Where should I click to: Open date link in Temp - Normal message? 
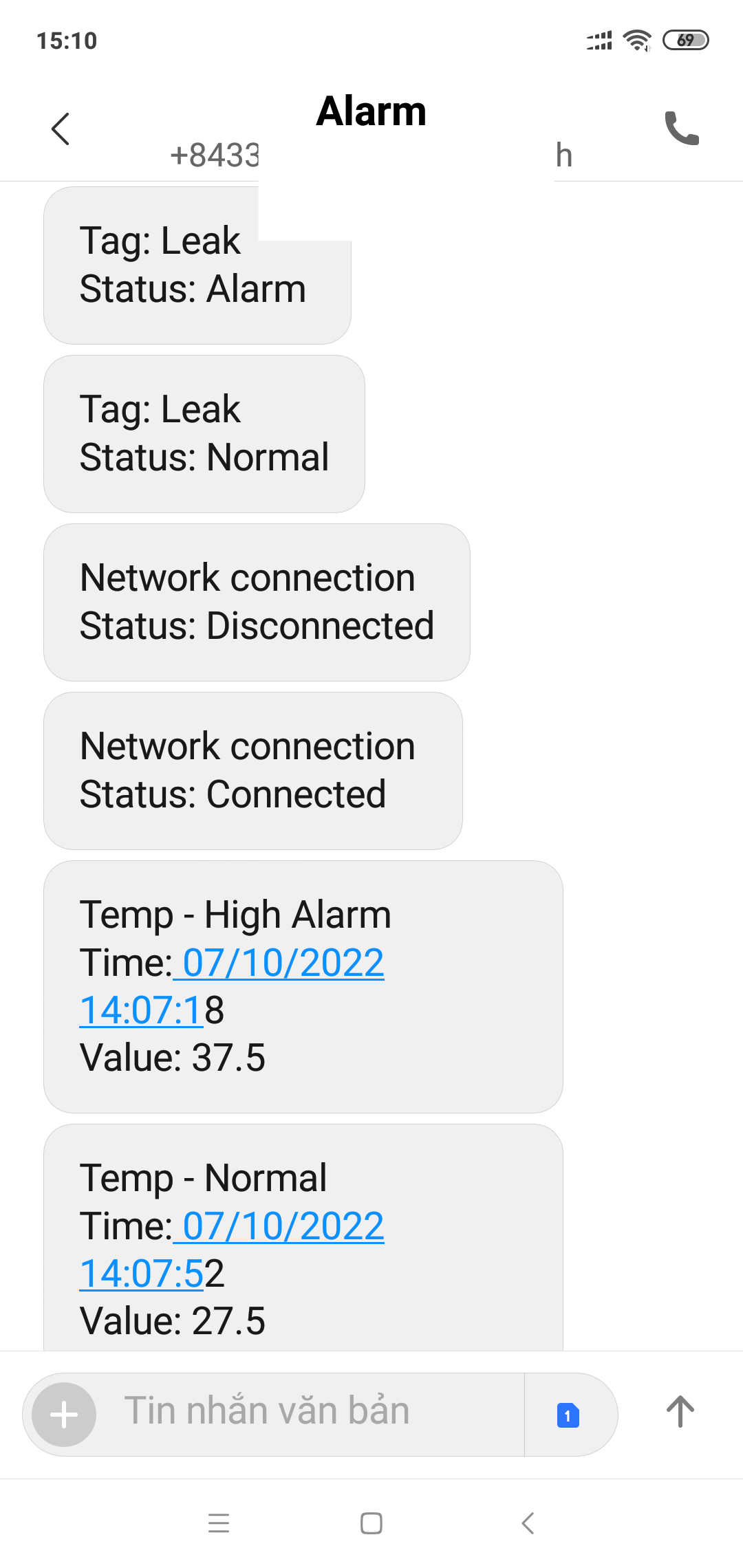[x=232, y=1250]
